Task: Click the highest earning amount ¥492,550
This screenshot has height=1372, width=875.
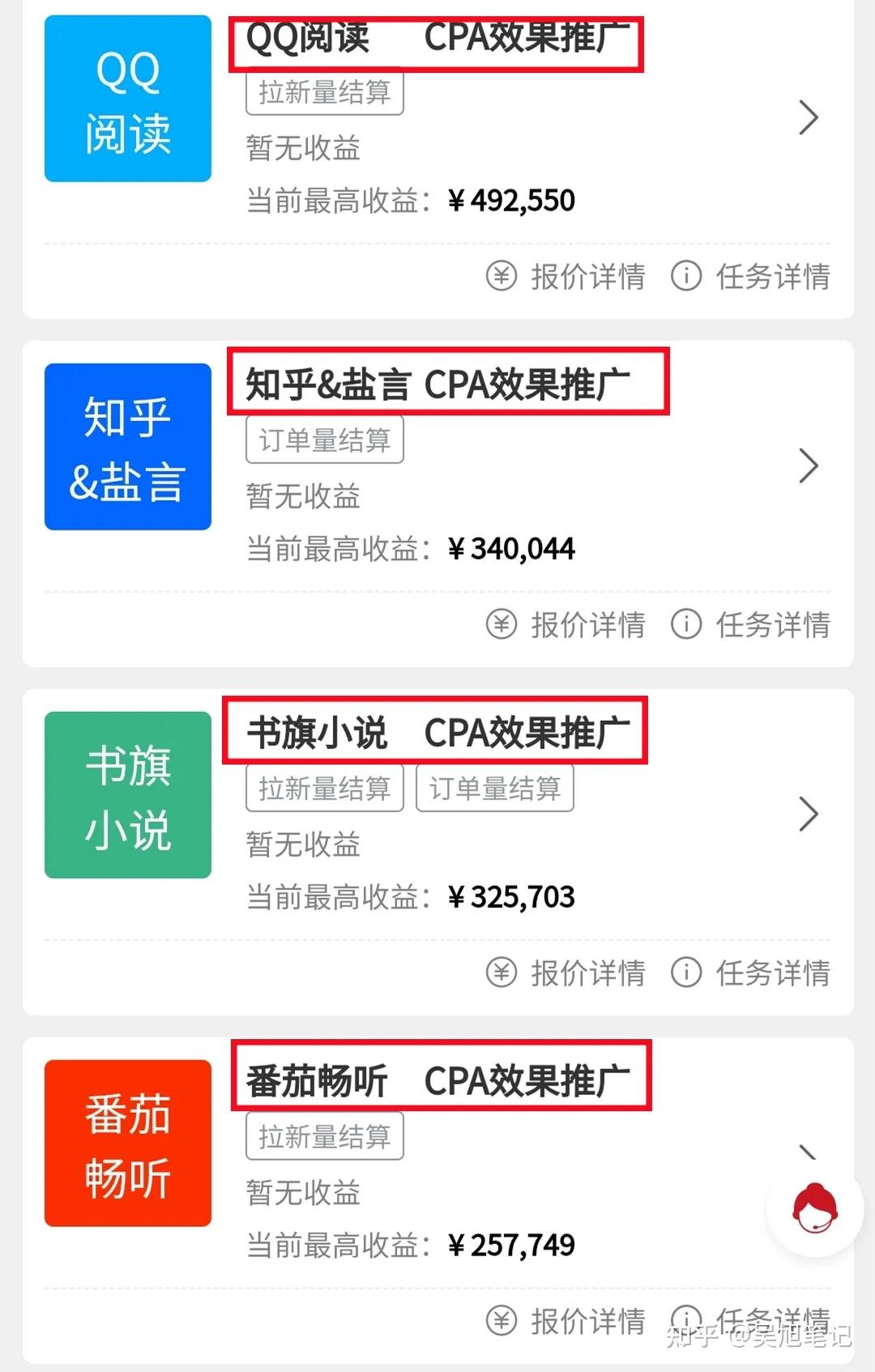Action: pos(511,199)
